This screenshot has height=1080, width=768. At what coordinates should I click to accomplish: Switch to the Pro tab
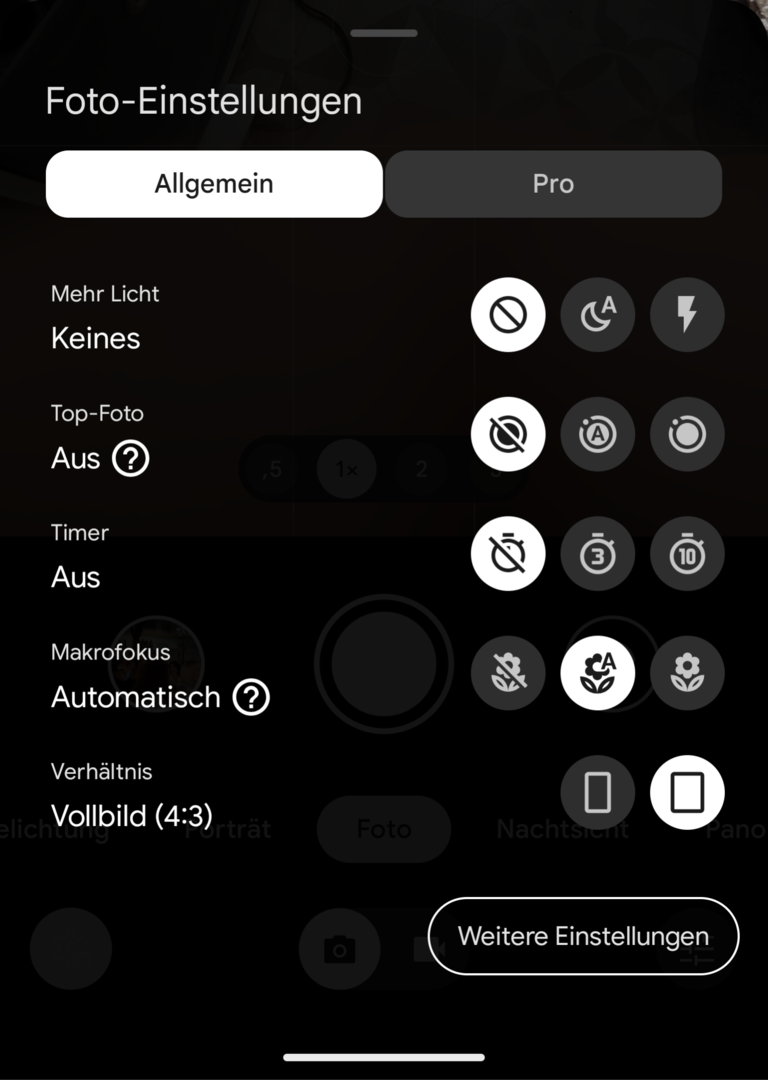[553, 184]
